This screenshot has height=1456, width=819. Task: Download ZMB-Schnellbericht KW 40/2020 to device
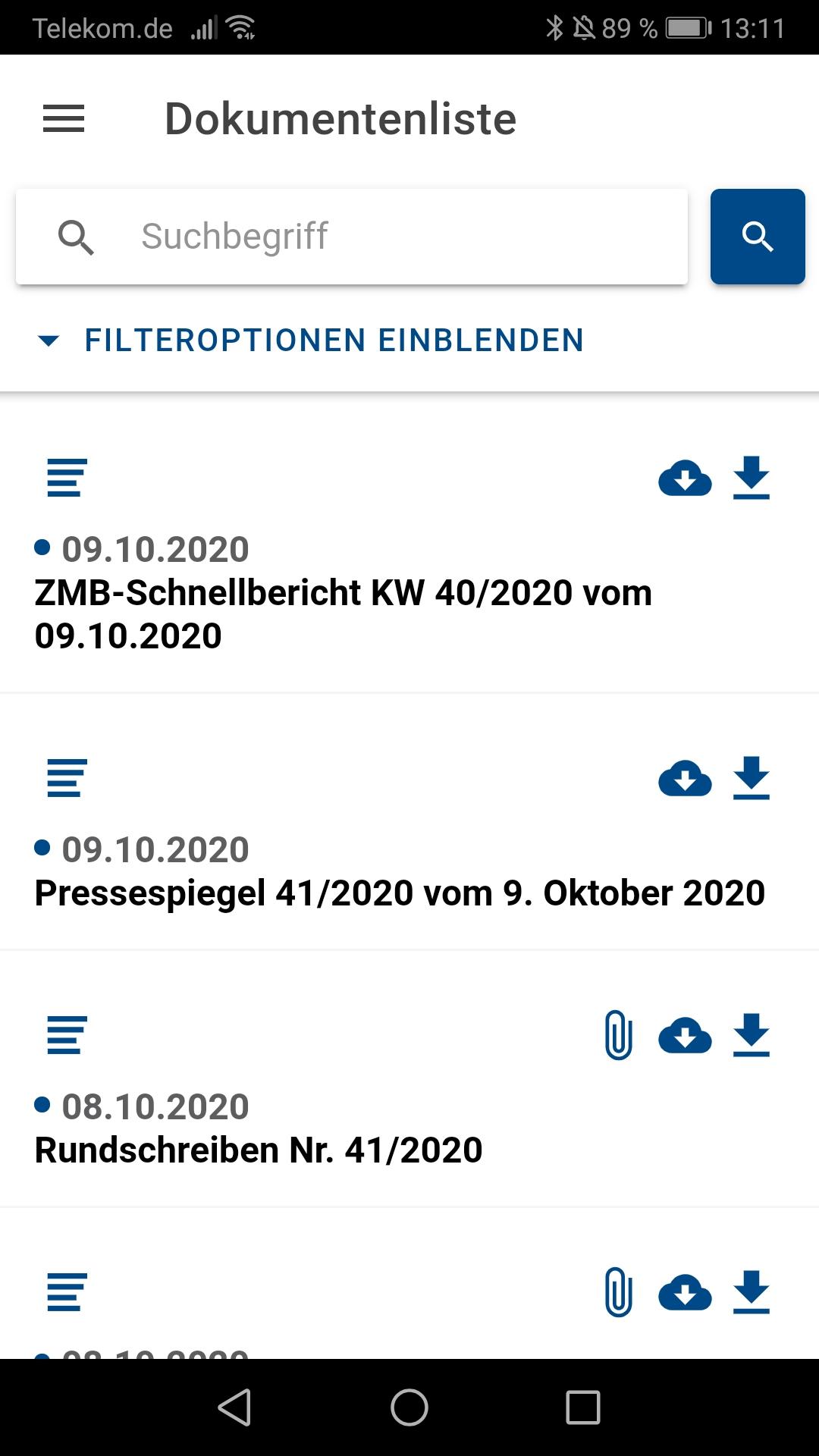tap(752, 479)
